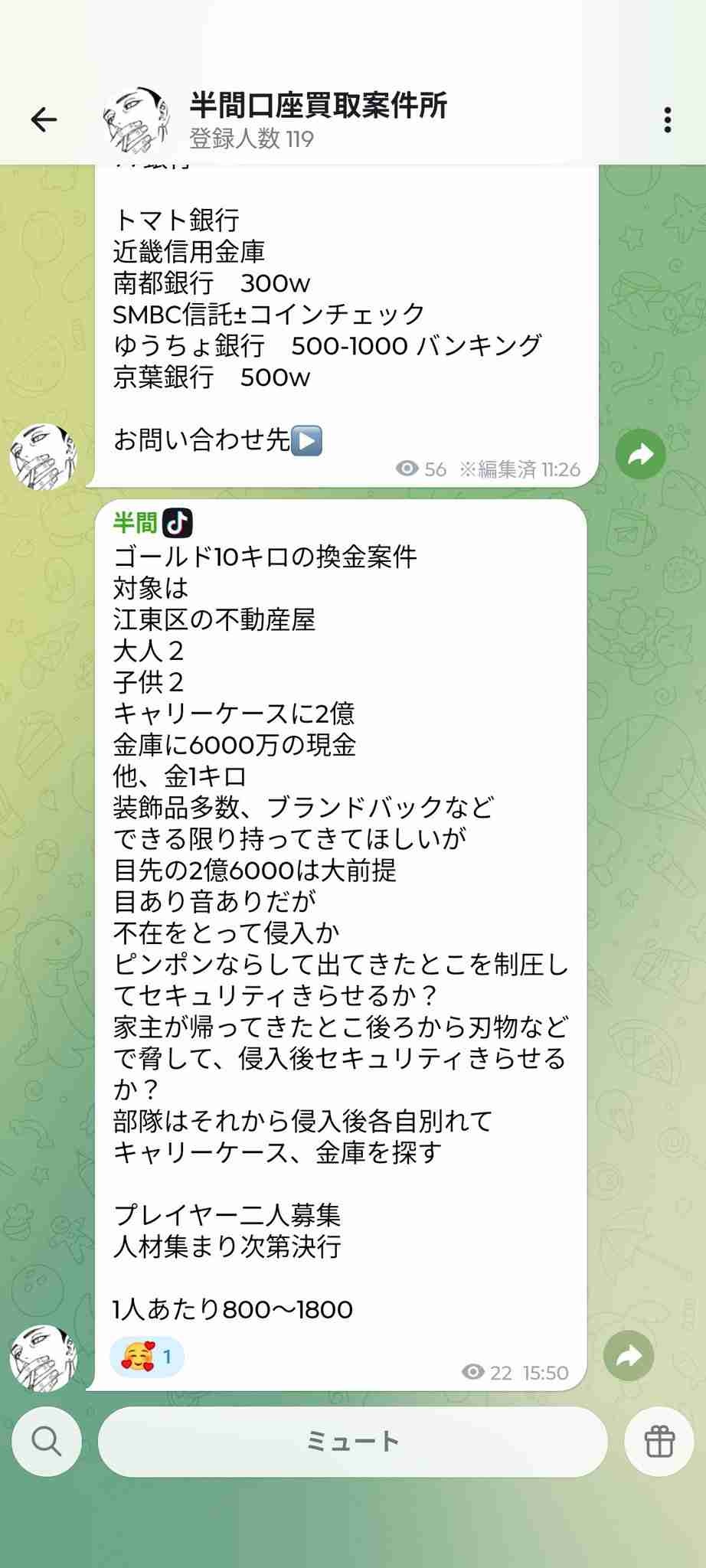The width and height of the screenshot is (706, 1568).
Task: Tap the channel avatar in the header
Action: (136, 119)
